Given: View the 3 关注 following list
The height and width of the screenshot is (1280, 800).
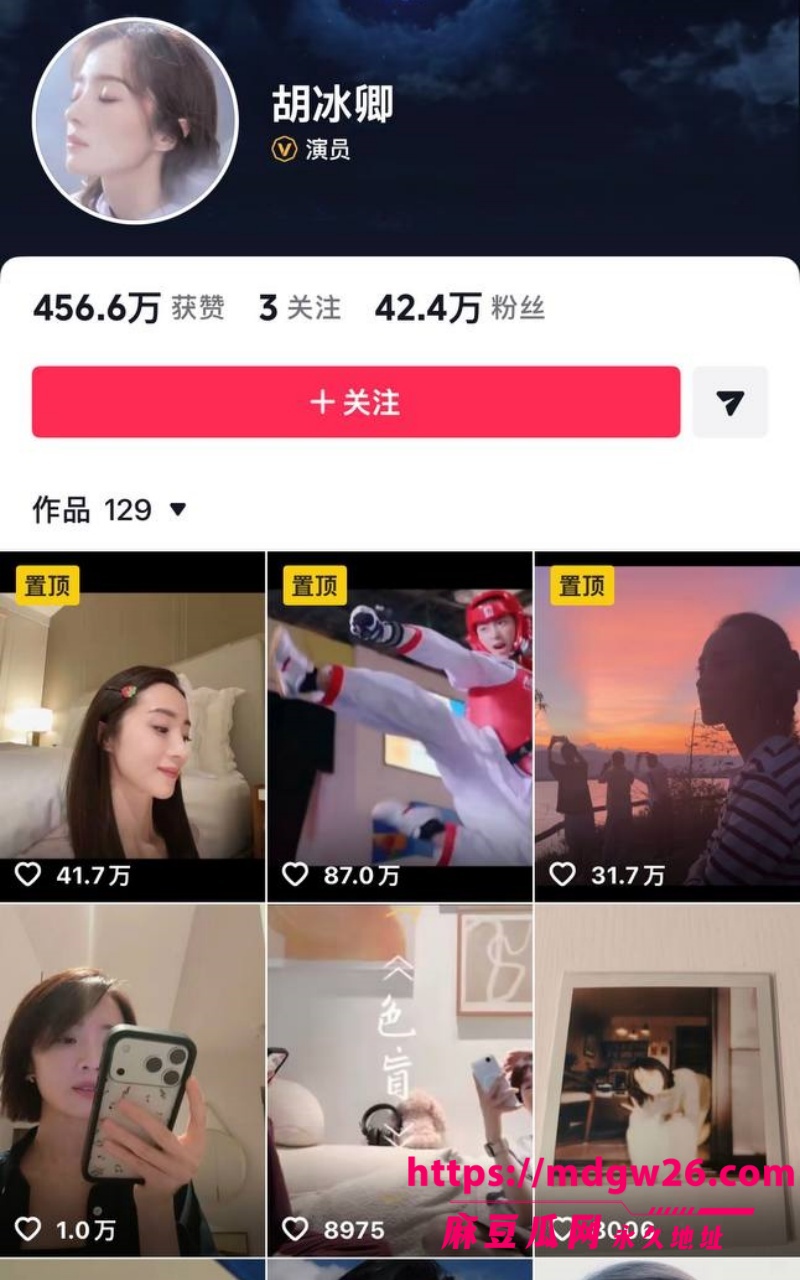Looking at the screenshot, I should click(300, 308).
